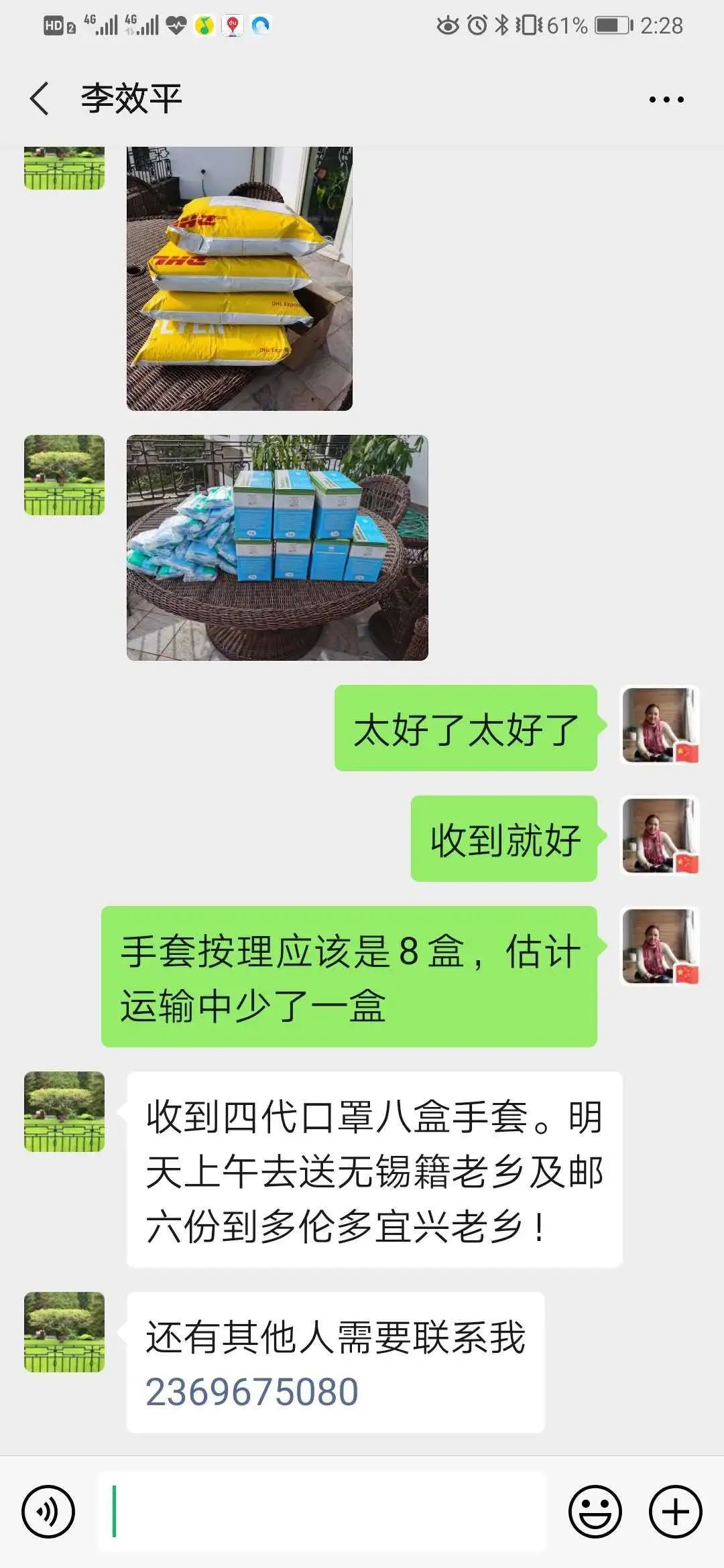Tap the phone number 2369675080 link
The height and width of the screenshot is (1568, 724).
252,1392
